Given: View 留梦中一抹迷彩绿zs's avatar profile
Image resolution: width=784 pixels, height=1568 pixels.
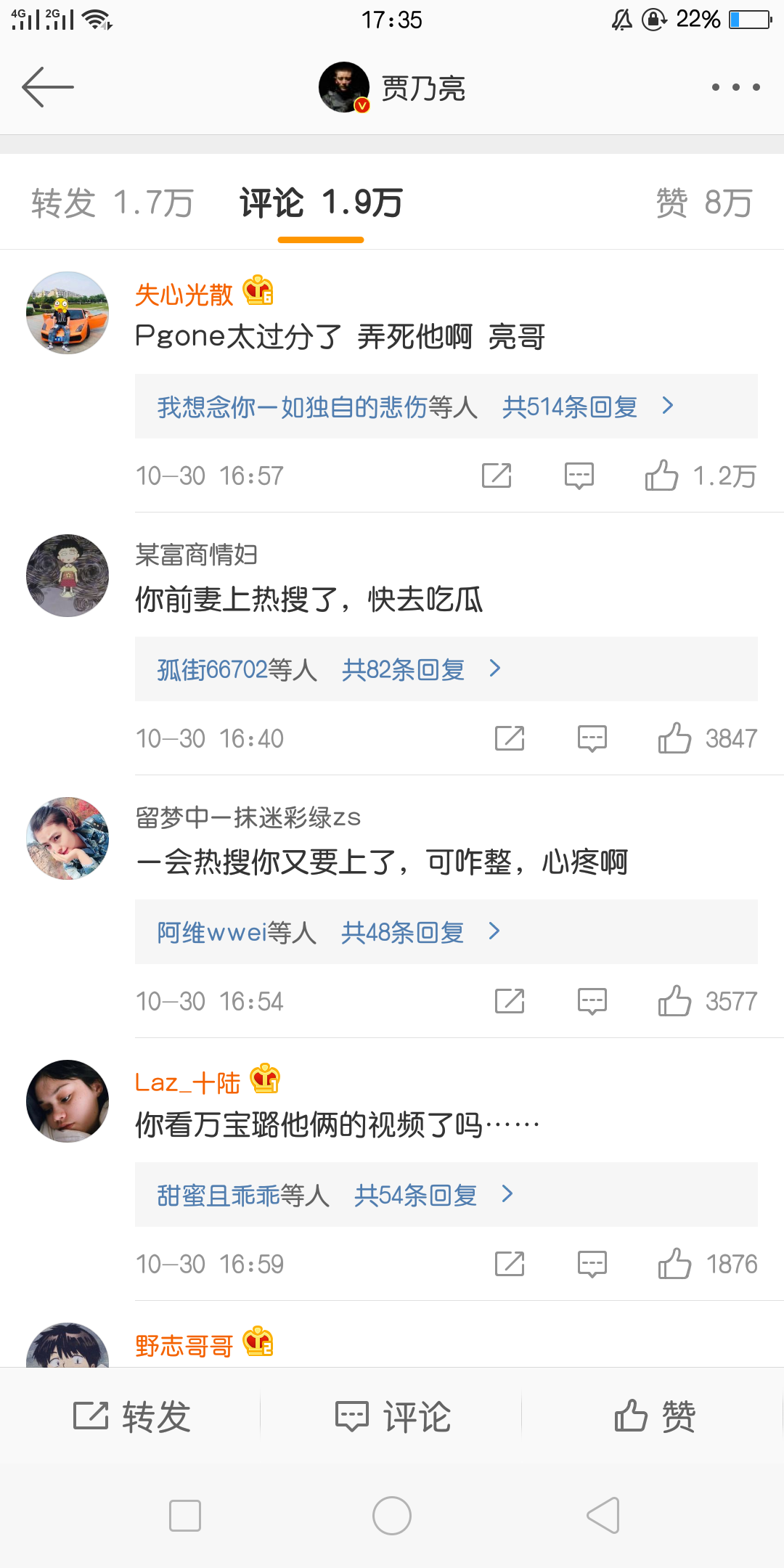Looking at the screenshot, I should [68, 838].
